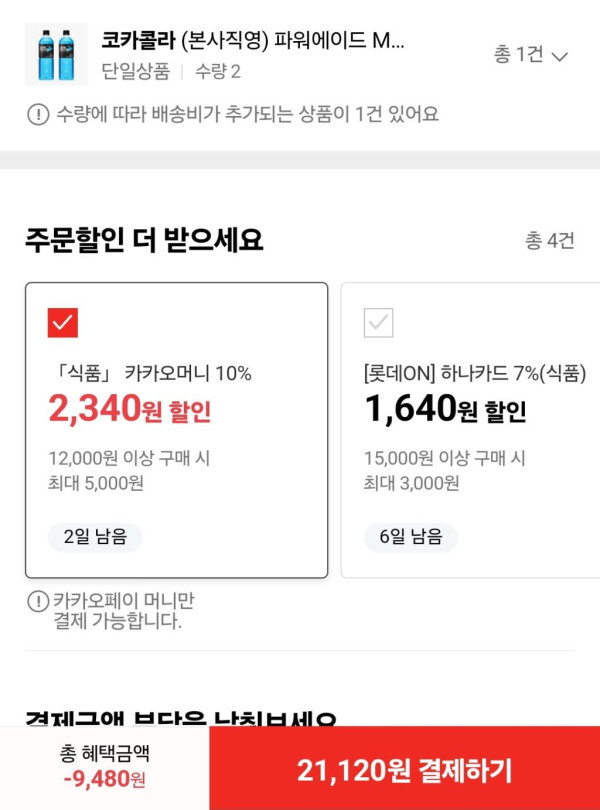Select the 하나카드 7% discount coupon
Screen dimensions: 600x810
(379, 322)
